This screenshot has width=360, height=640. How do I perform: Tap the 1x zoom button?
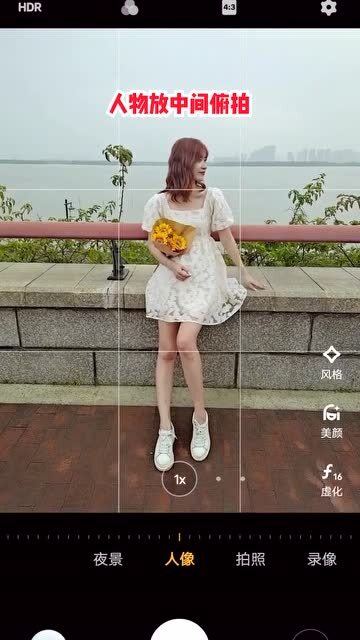(180, 479)
